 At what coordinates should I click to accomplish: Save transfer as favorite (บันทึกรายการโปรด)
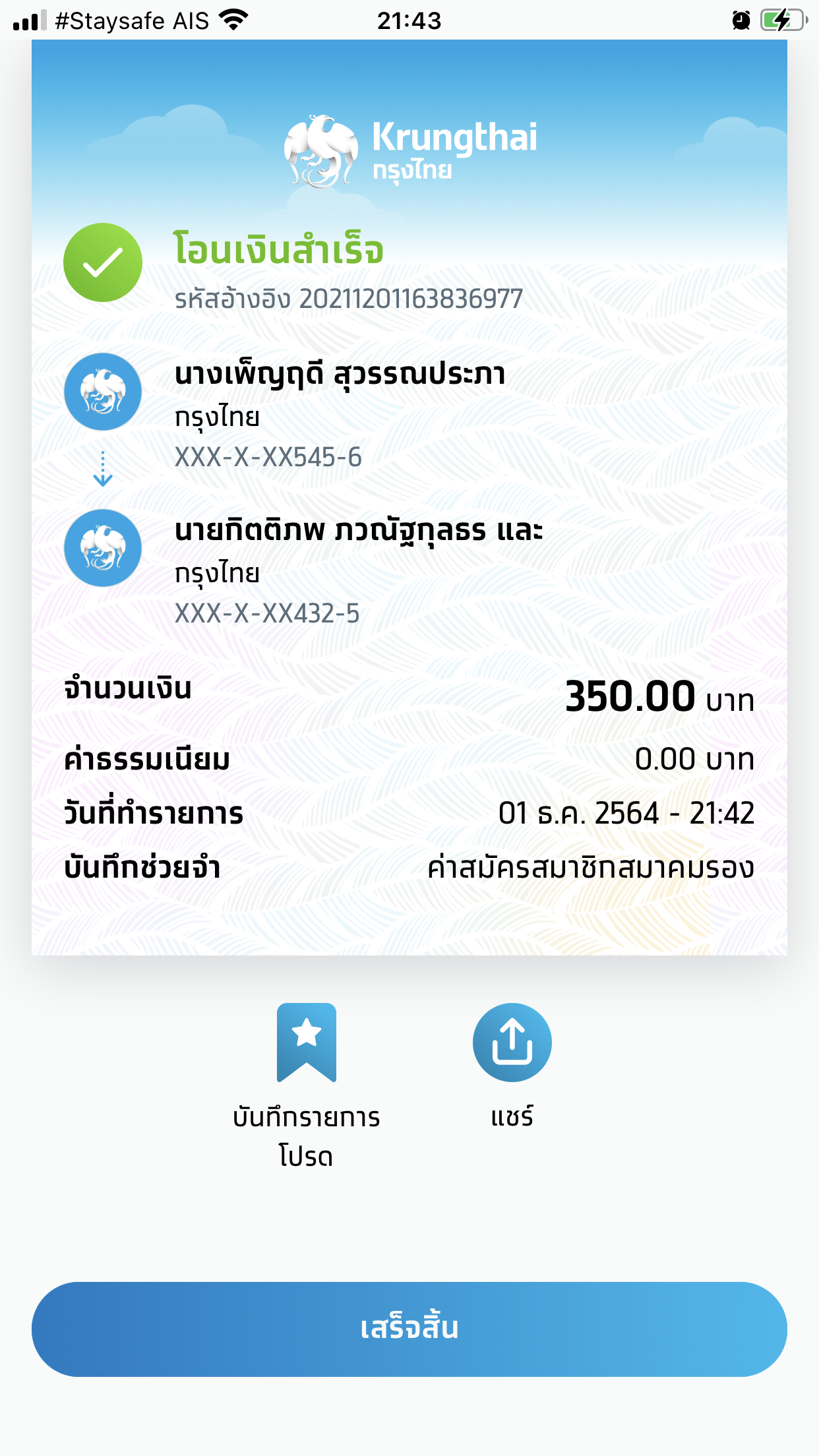point(307,1043)
